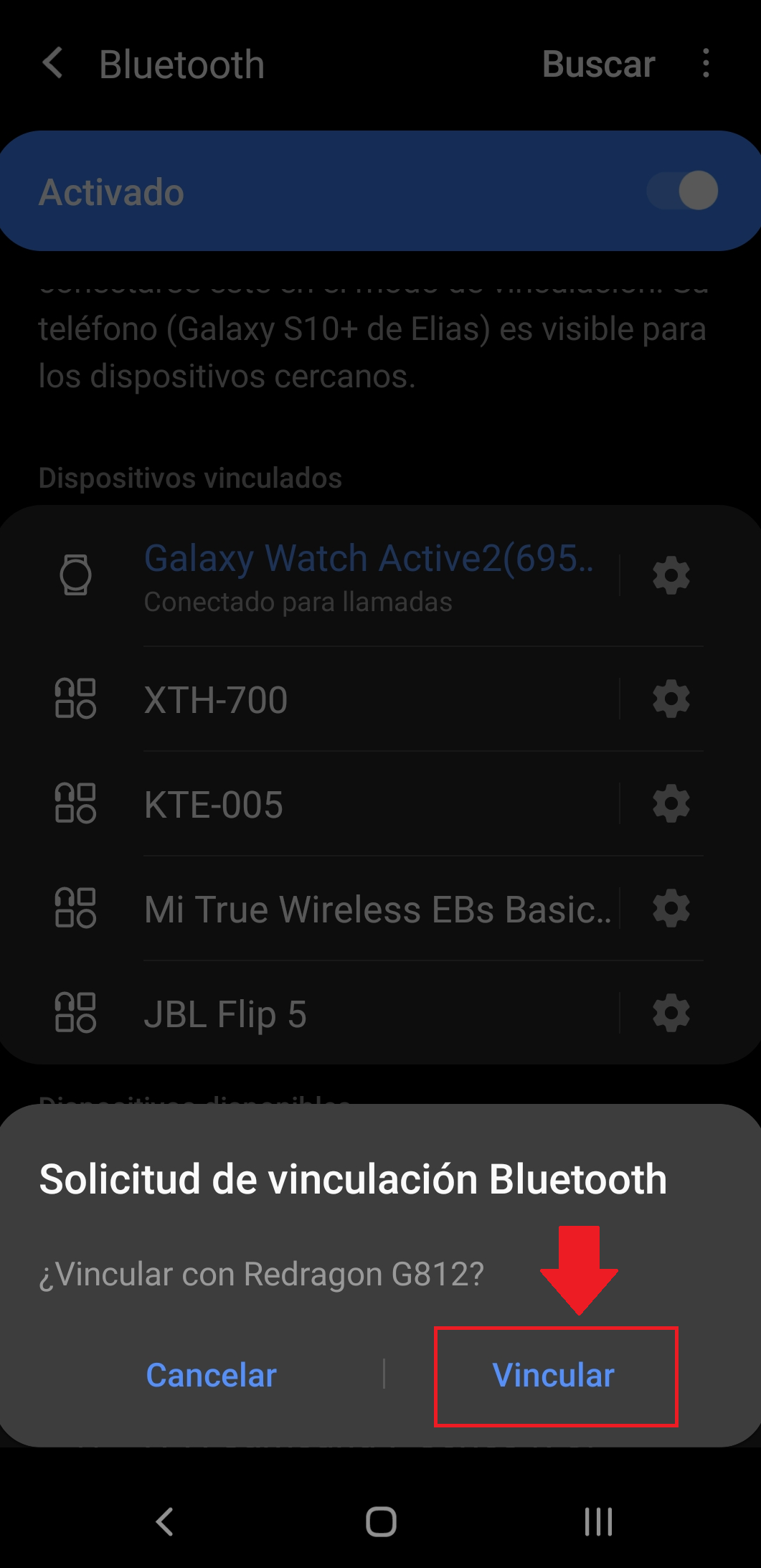The width and height of the screenshot is (761, 1568).
Task: Open the recent apps view
Action: (598, 1521)
